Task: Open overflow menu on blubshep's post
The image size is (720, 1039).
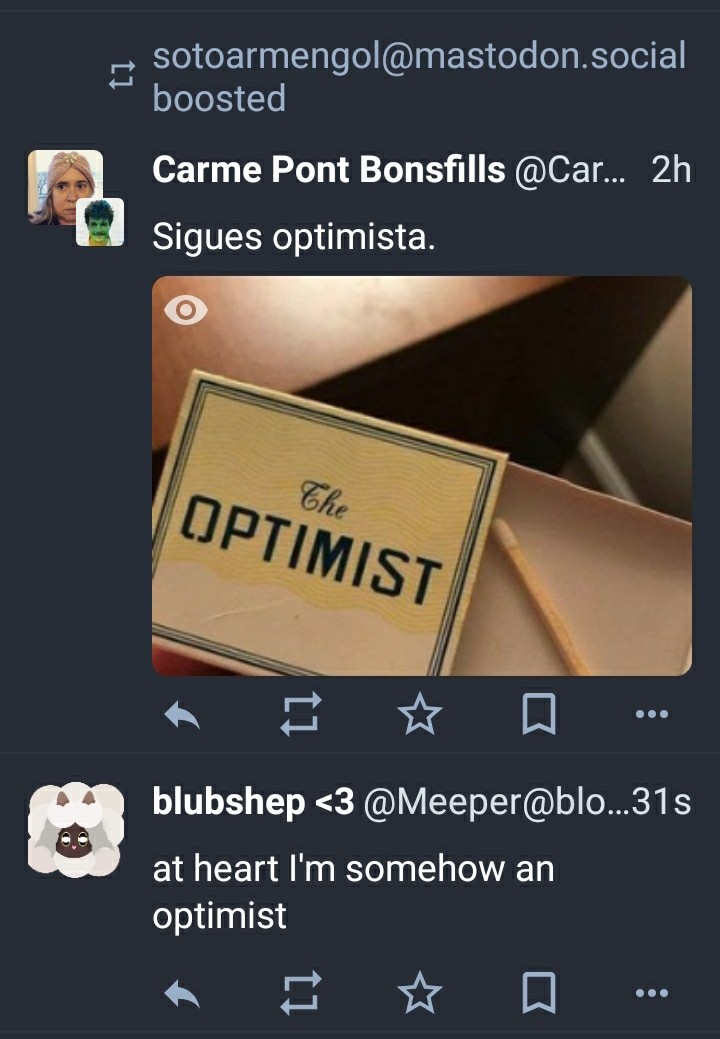Action: coord(651,992)
